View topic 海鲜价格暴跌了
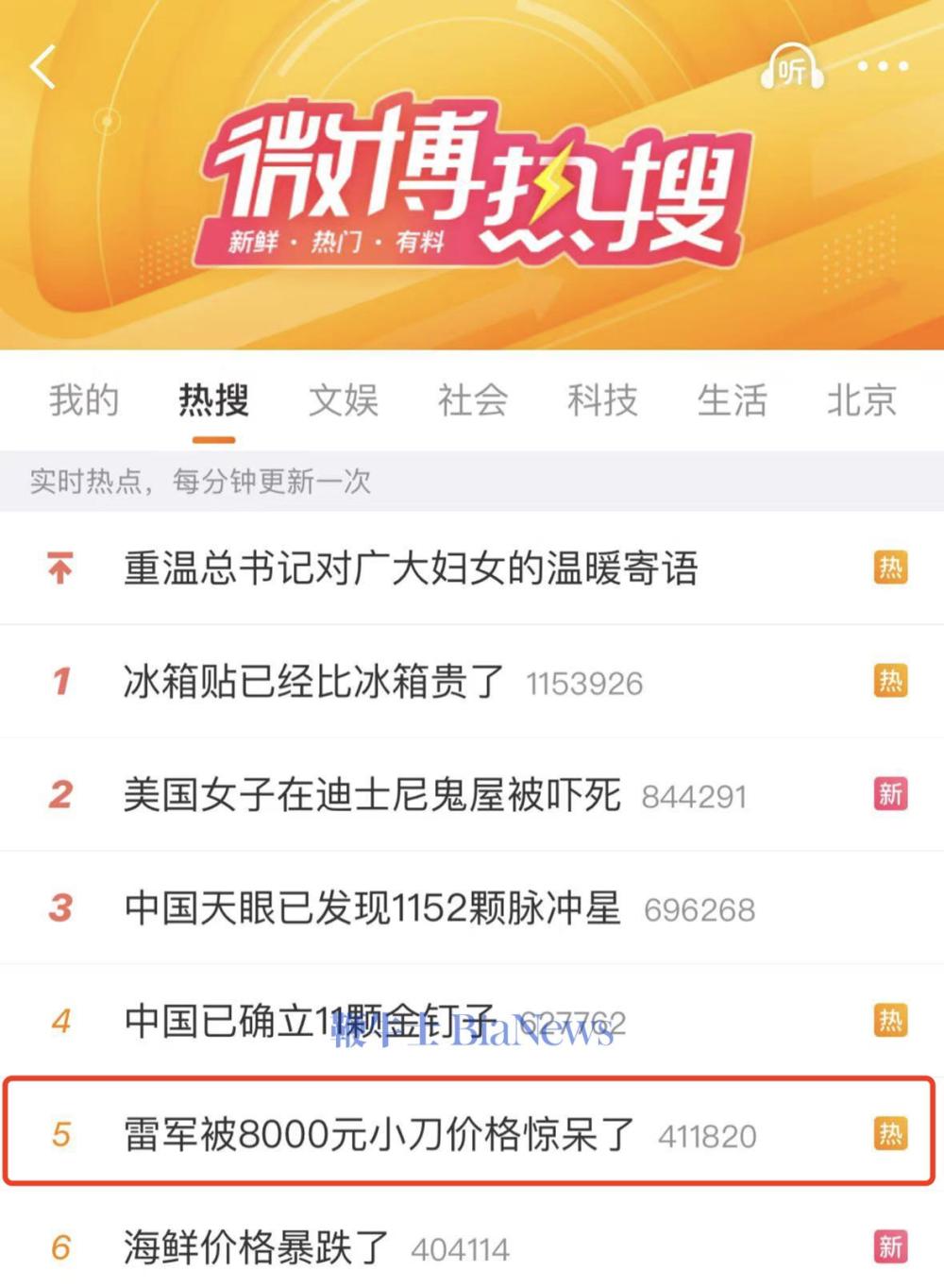 [x=256, y=1247]
